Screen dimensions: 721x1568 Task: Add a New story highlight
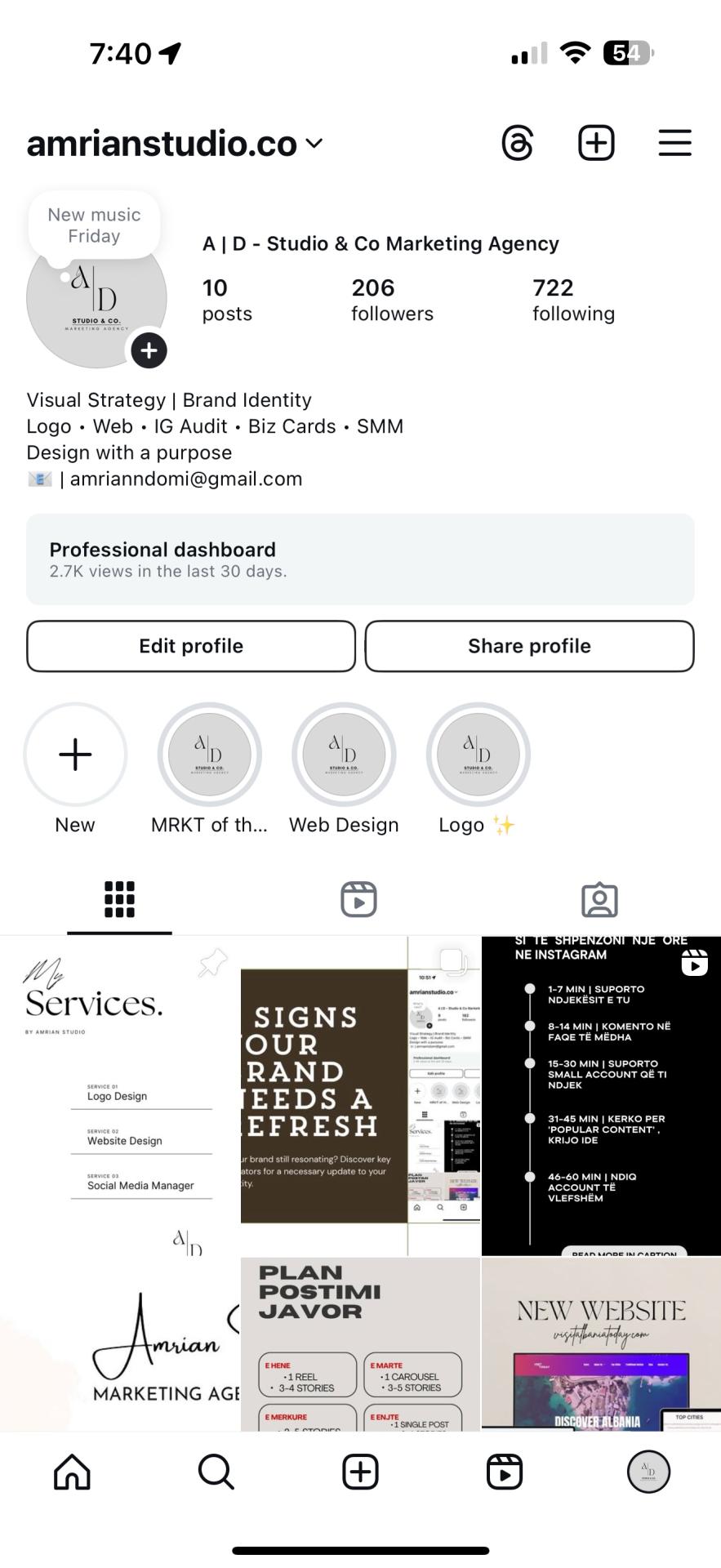[x=75, y=754]
